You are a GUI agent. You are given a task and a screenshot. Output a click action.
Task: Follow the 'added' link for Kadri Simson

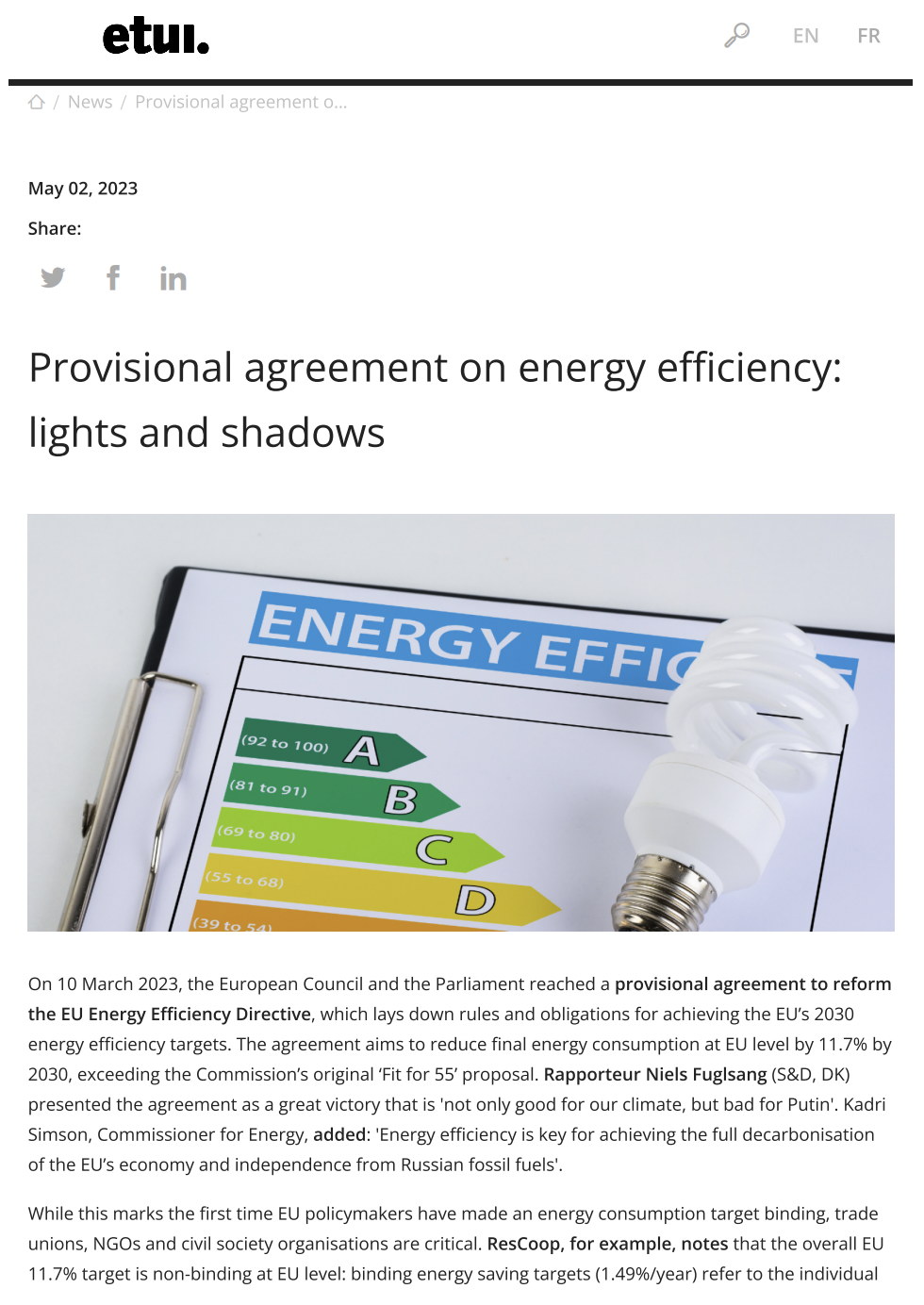coord(339,1134)
